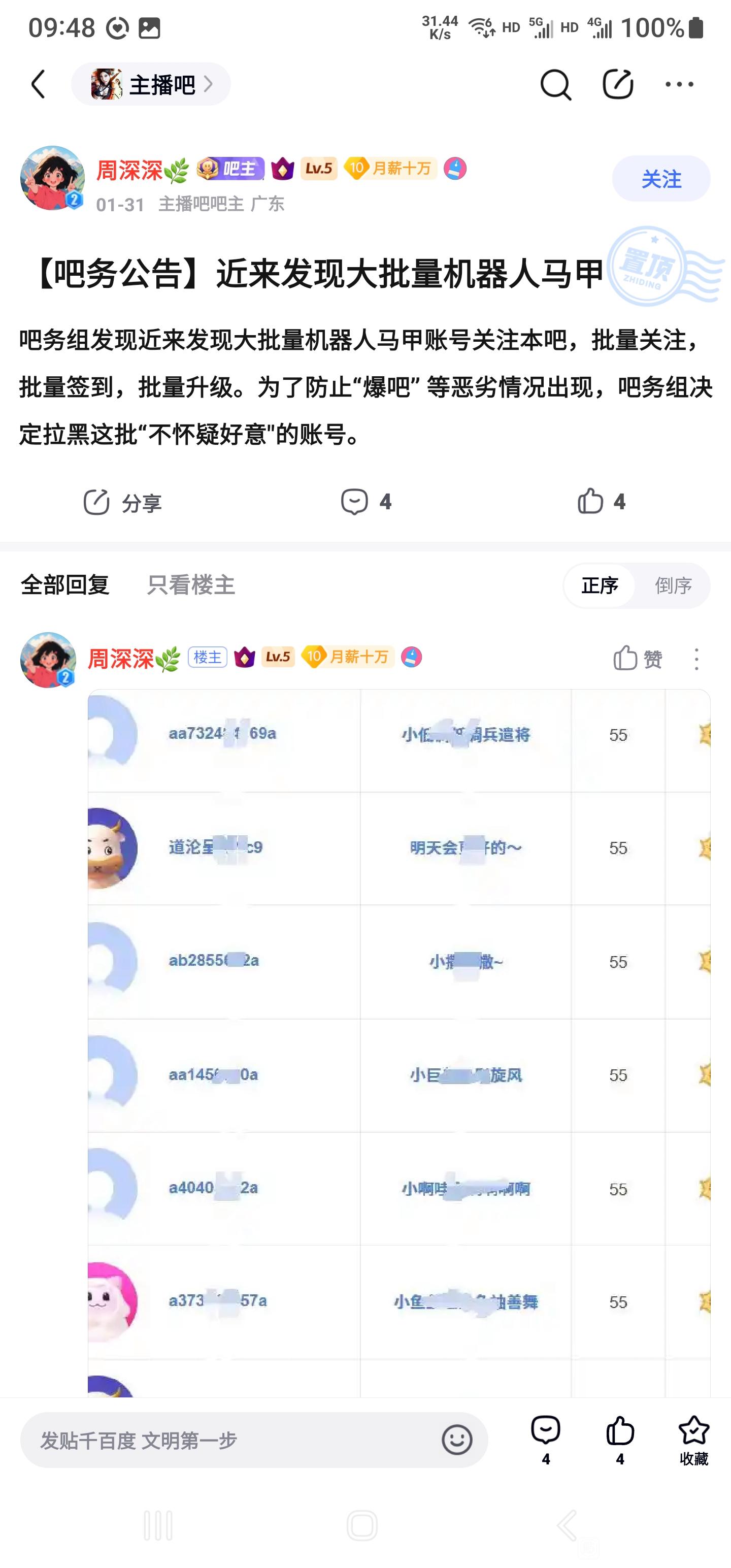Tap the share icon in the top bar
The height and width of the screenshot is (1568, 731).
(x=617, y=84)
